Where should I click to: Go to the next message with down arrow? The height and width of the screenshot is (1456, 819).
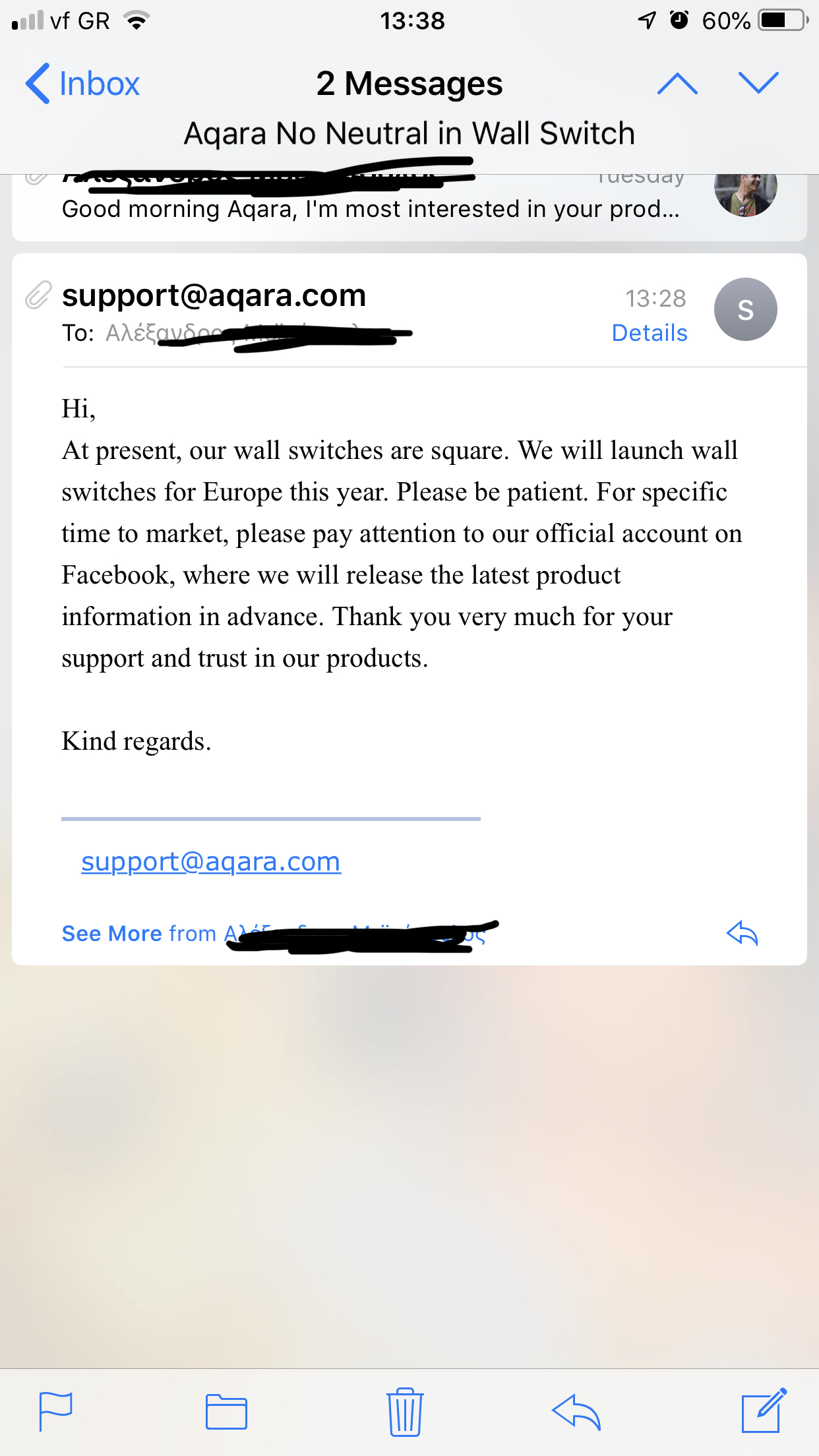coord(758,84)
